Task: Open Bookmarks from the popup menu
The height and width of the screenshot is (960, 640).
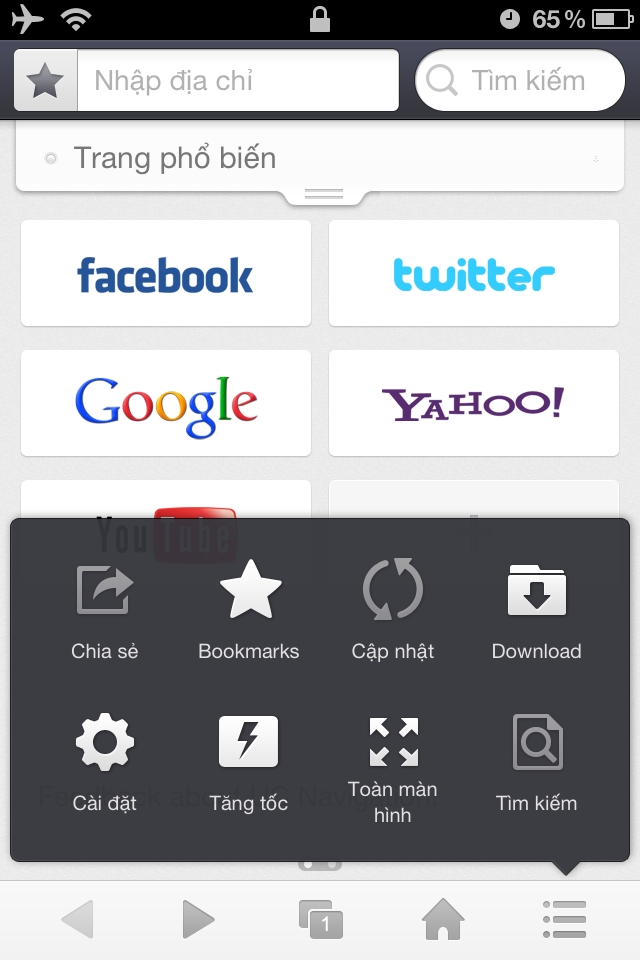Action: [249, 608]
